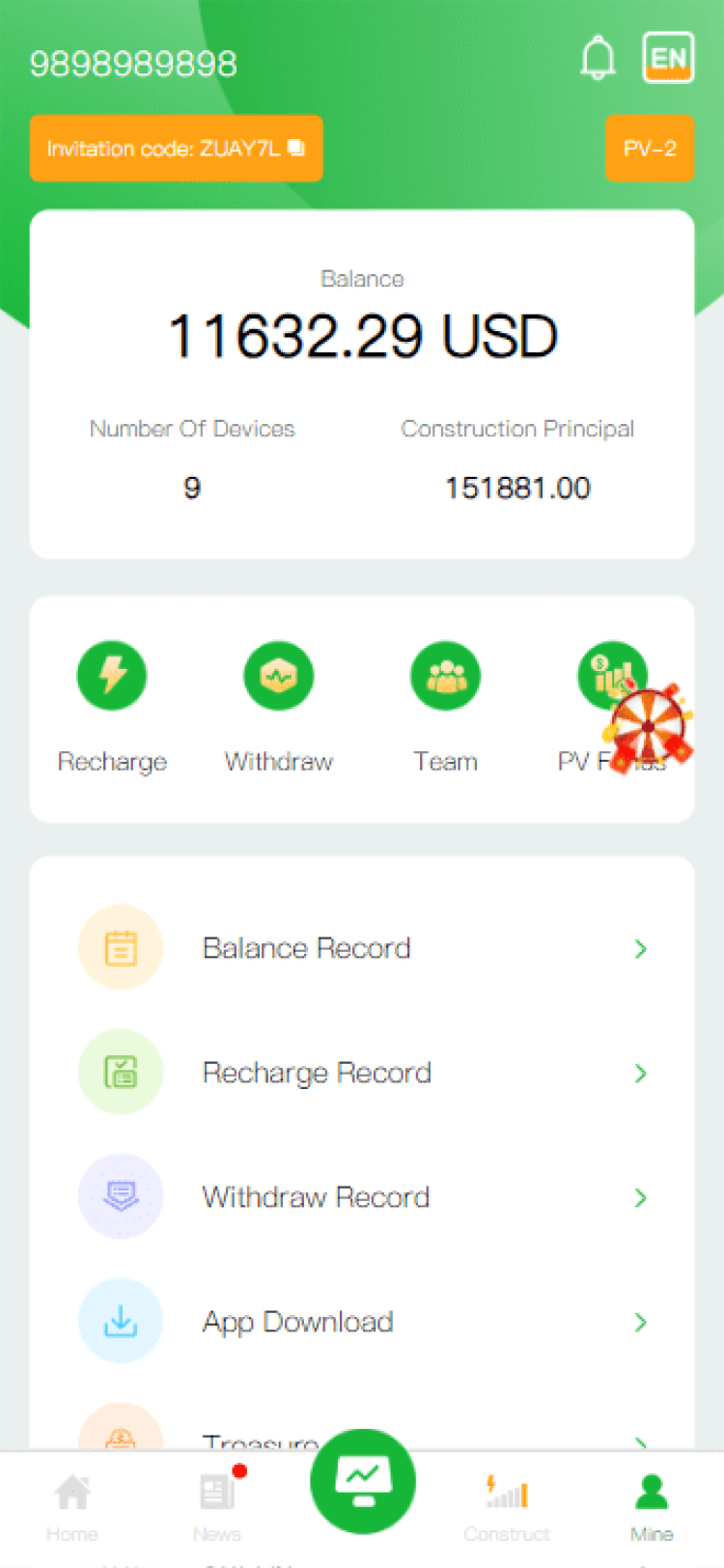Copy the invitation code ZUAY7L
This screenshot has height=1568, width=724.
point(296,148)
